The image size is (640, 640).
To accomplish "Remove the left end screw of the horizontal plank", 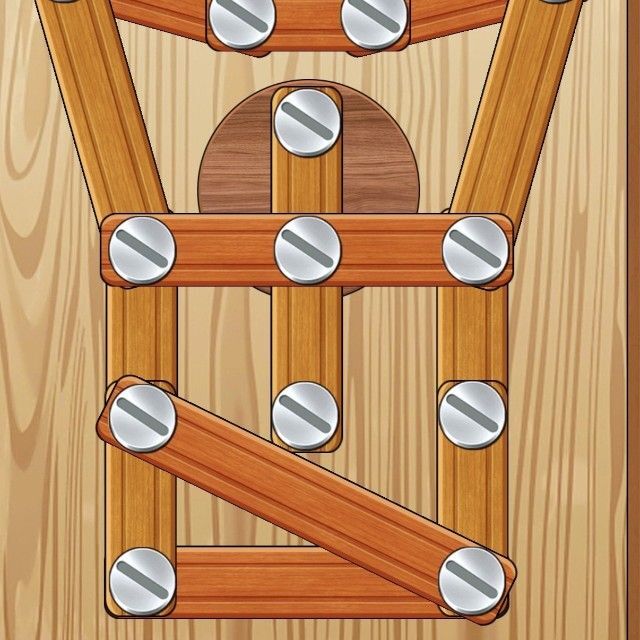I will click(x=142, y=250).
